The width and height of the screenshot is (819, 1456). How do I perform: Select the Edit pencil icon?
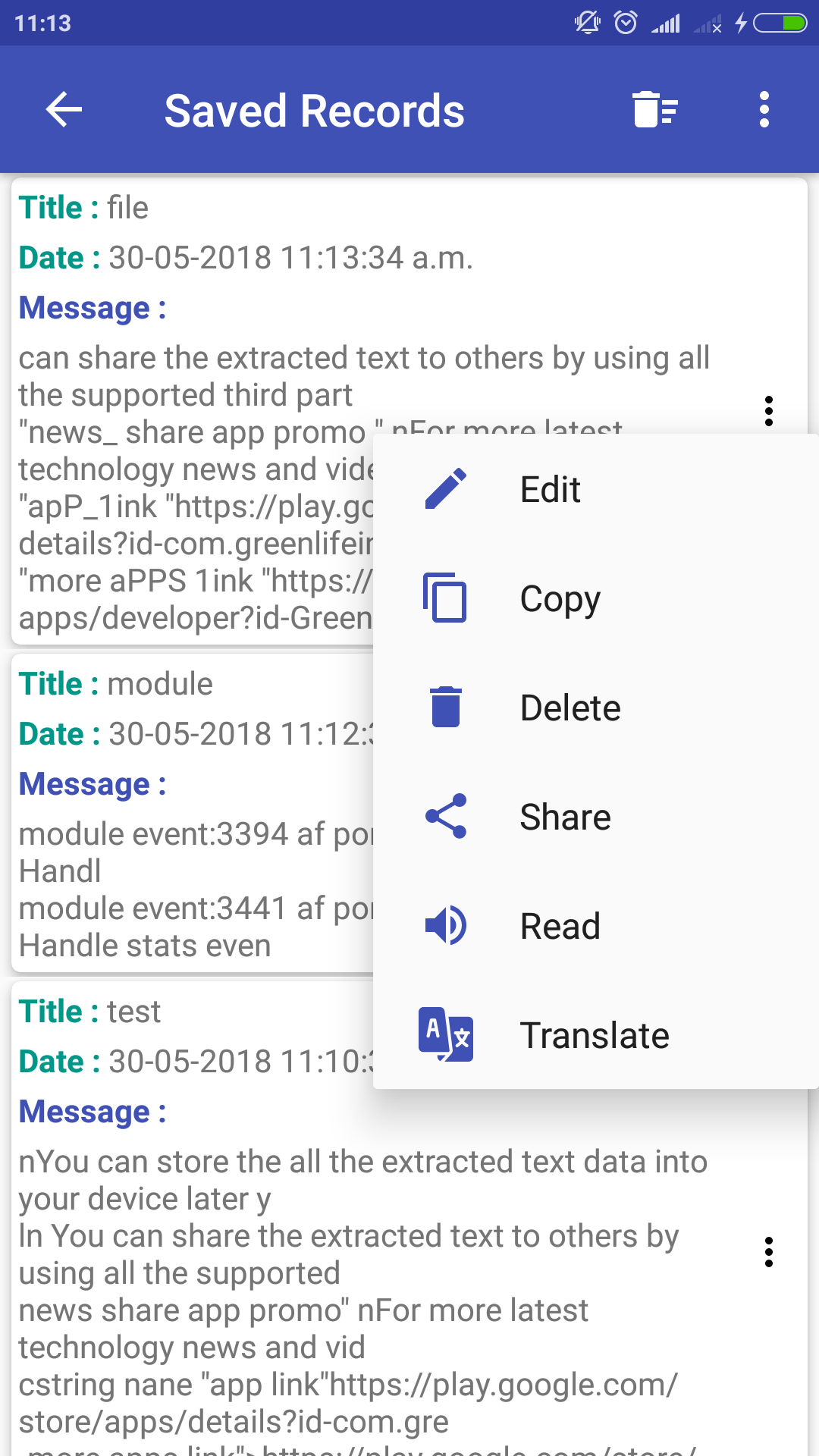(446, 489)
